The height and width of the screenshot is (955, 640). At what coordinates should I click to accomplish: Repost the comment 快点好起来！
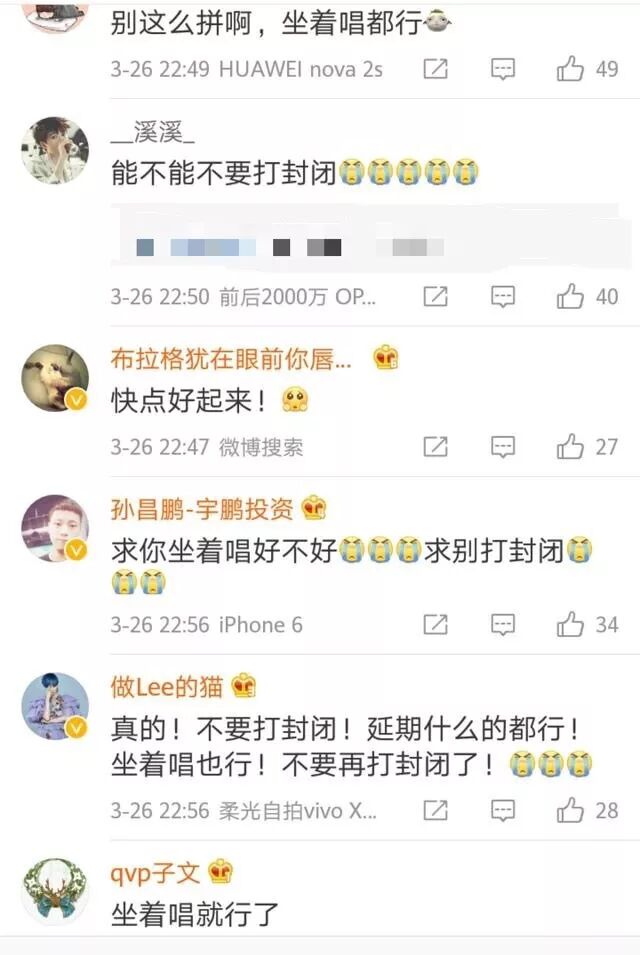pyautogui.click(x=435, y=447)
